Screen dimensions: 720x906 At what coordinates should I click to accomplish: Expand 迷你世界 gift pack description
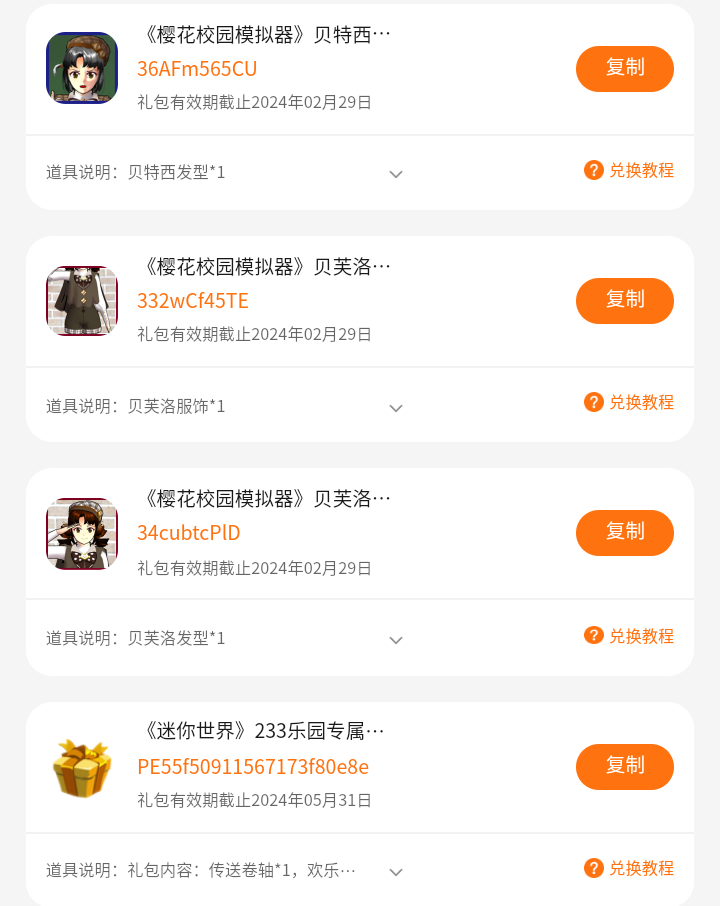(x=396, y=872)
